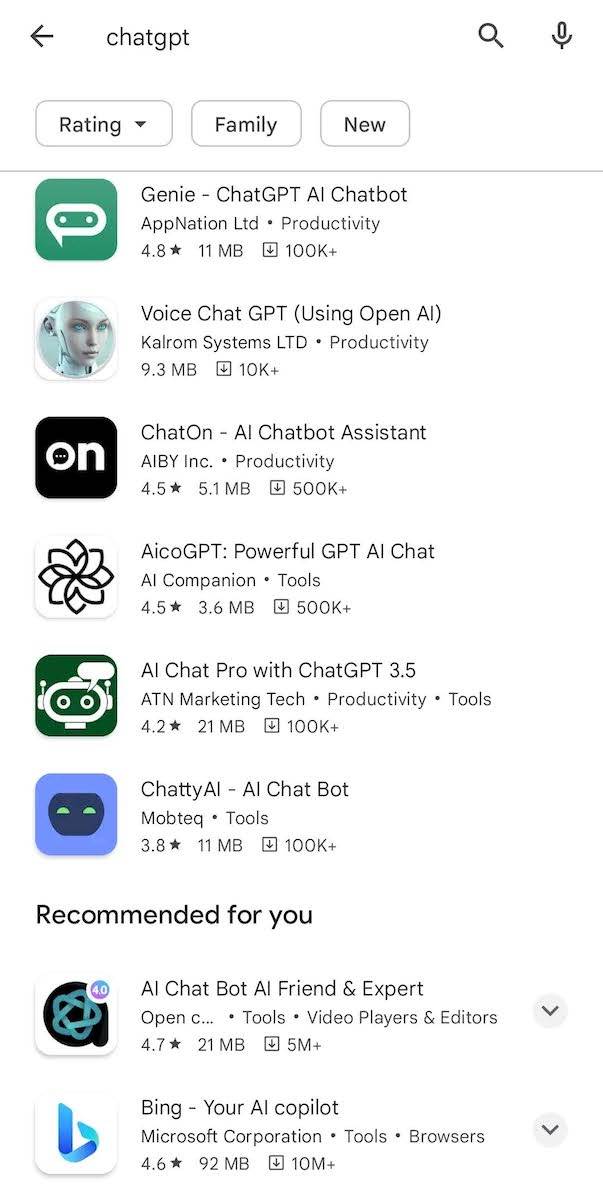Go back from the search results
The width and height of the screenshot is (603, 1200).
[41, 37]
